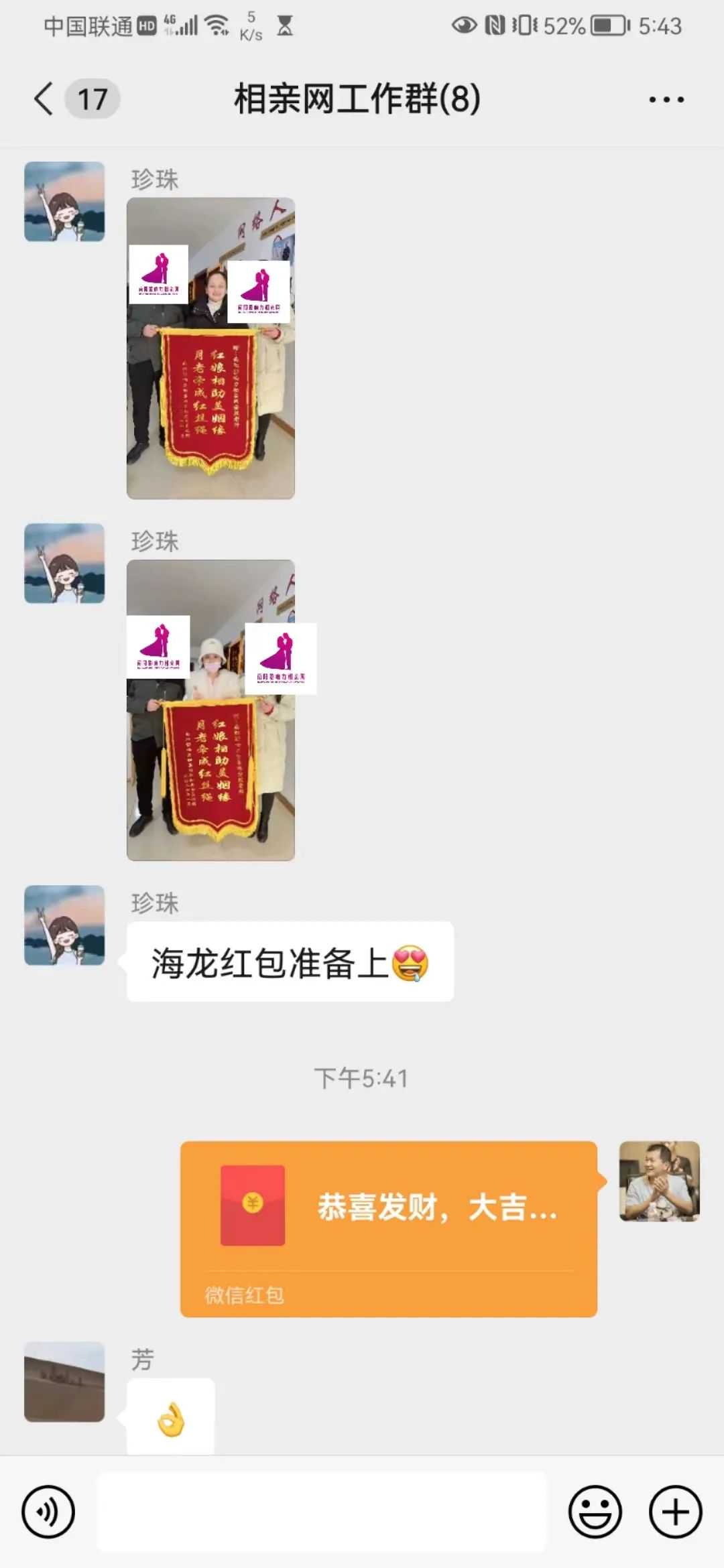Open the banner photo with white-hat woman

210,710
